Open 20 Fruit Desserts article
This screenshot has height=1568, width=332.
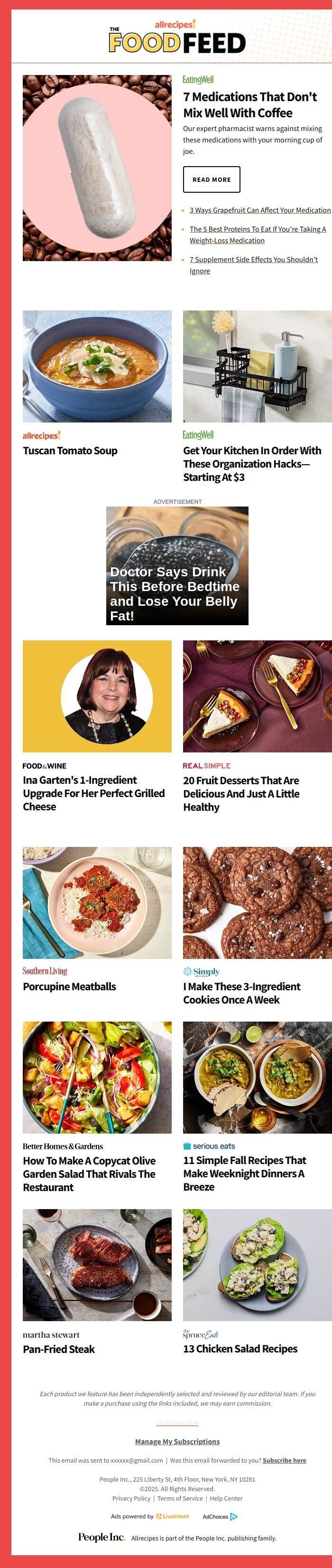241,794
